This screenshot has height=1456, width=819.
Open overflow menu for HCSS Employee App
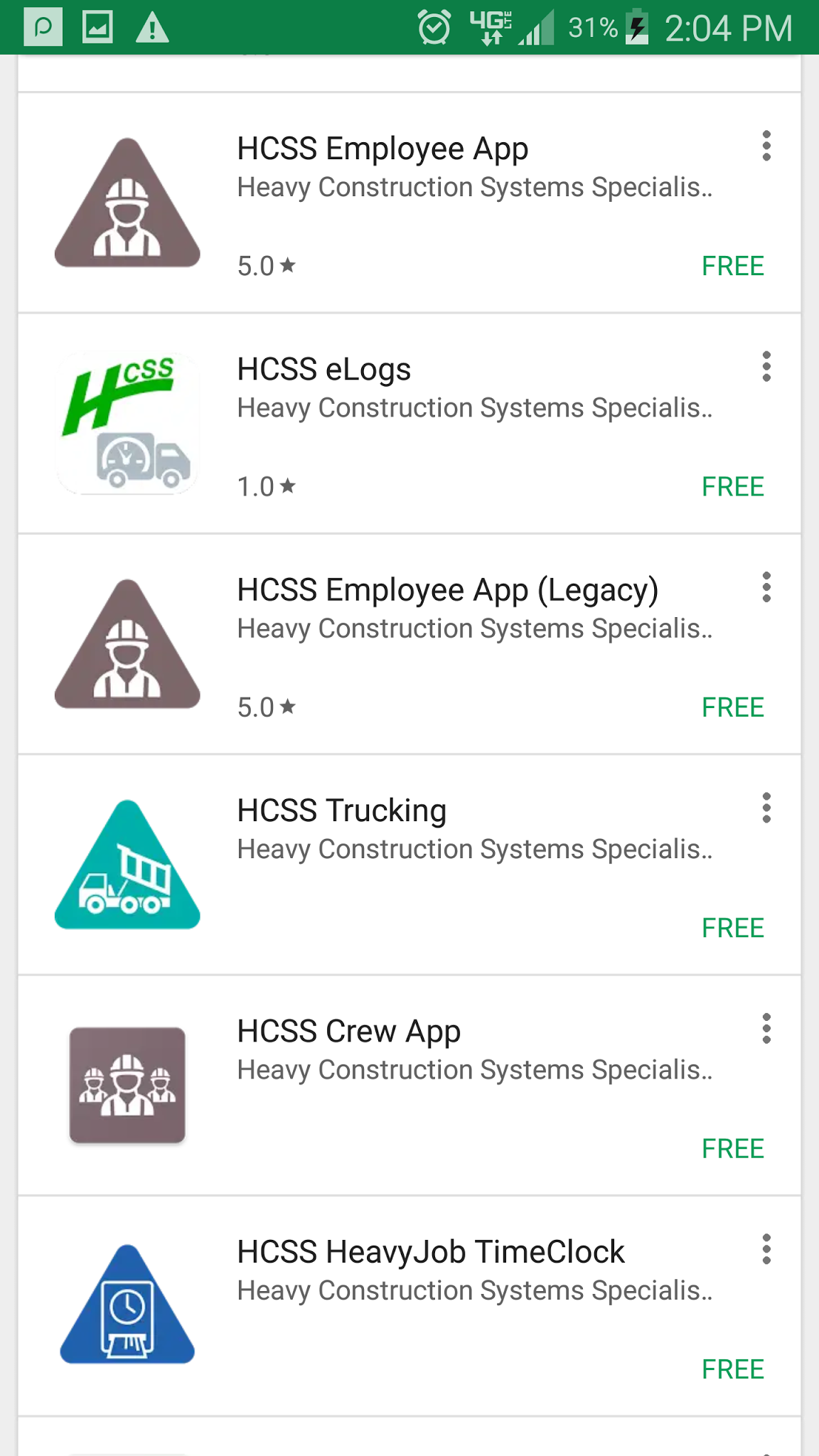pyautogui.click(x=766, y=147)
